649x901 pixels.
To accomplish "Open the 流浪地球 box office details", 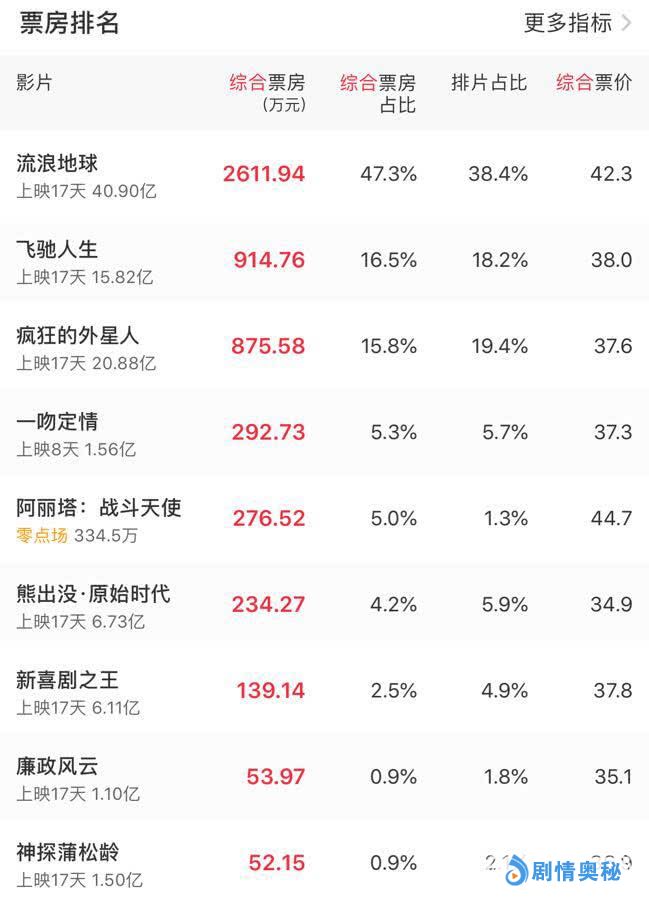I will [x=58, y=164].
